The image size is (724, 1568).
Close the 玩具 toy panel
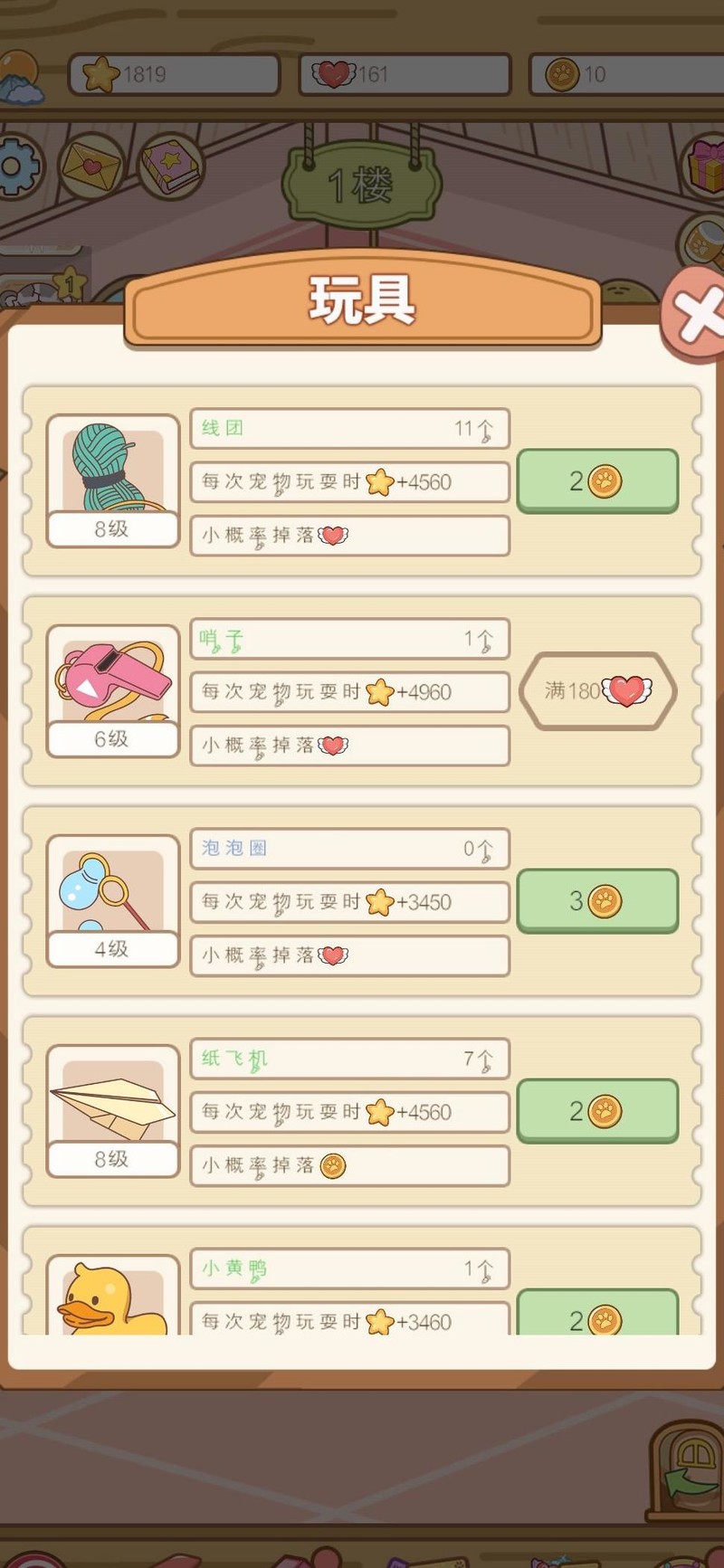(695, 316)
